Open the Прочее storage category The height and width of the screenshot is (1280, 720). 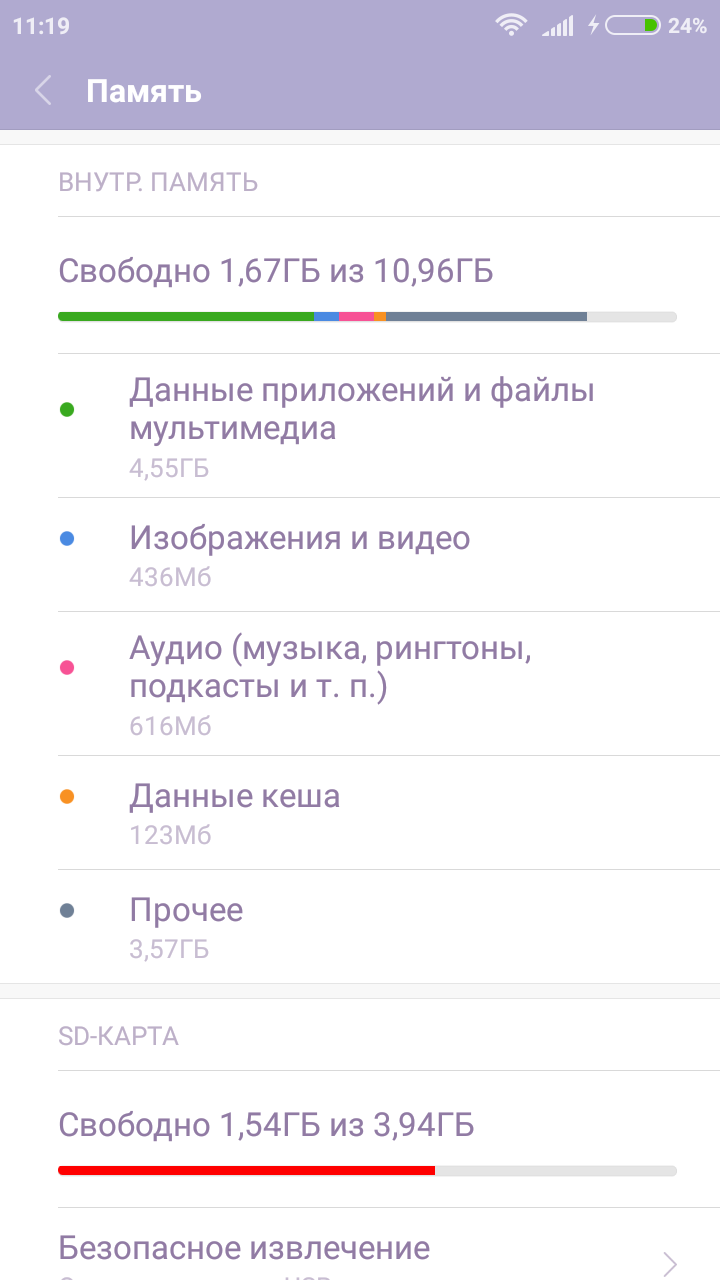pos(360,927)
